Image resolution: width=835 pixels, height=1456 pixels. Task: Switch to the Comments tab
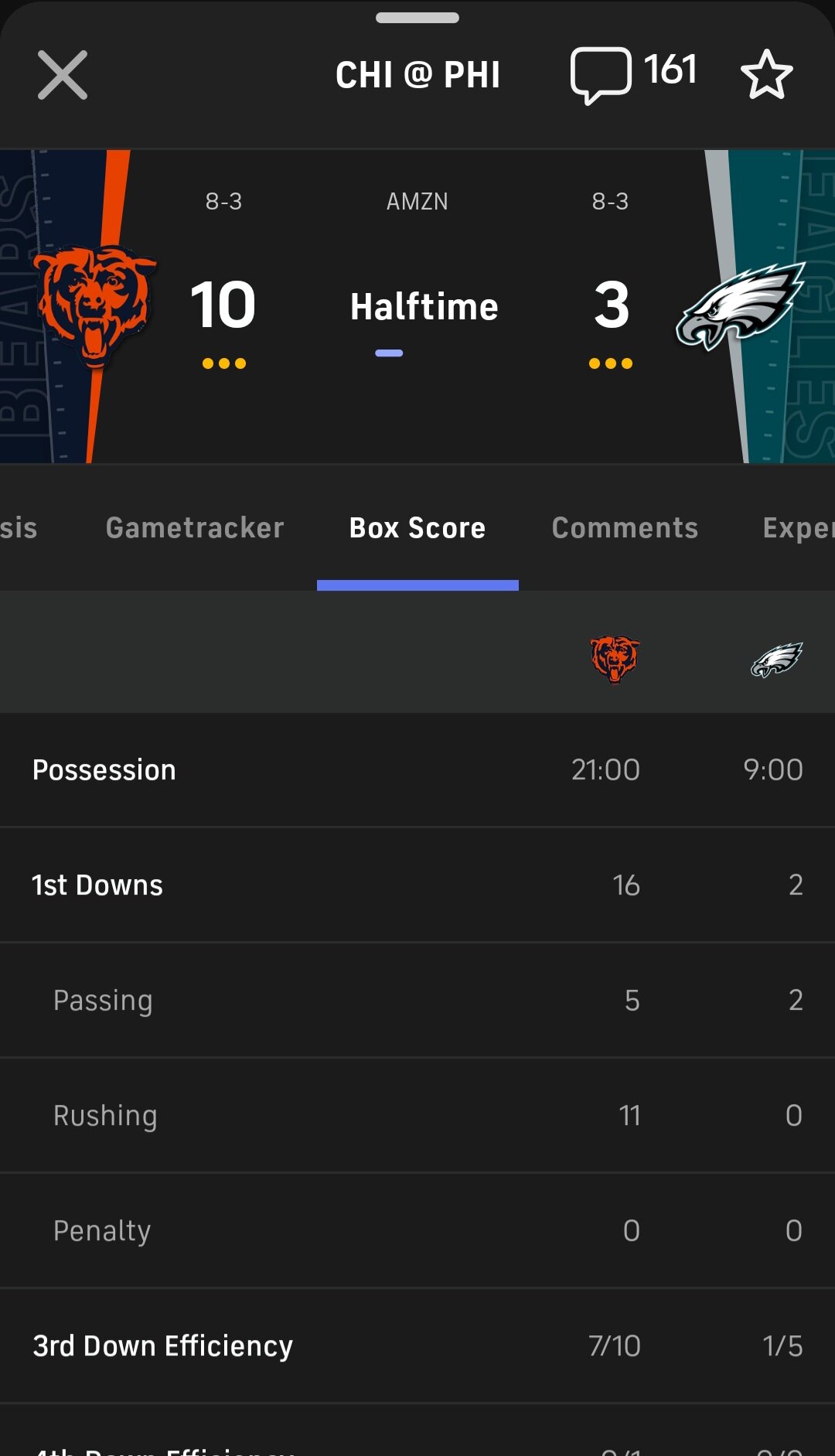tap(625, 528)
